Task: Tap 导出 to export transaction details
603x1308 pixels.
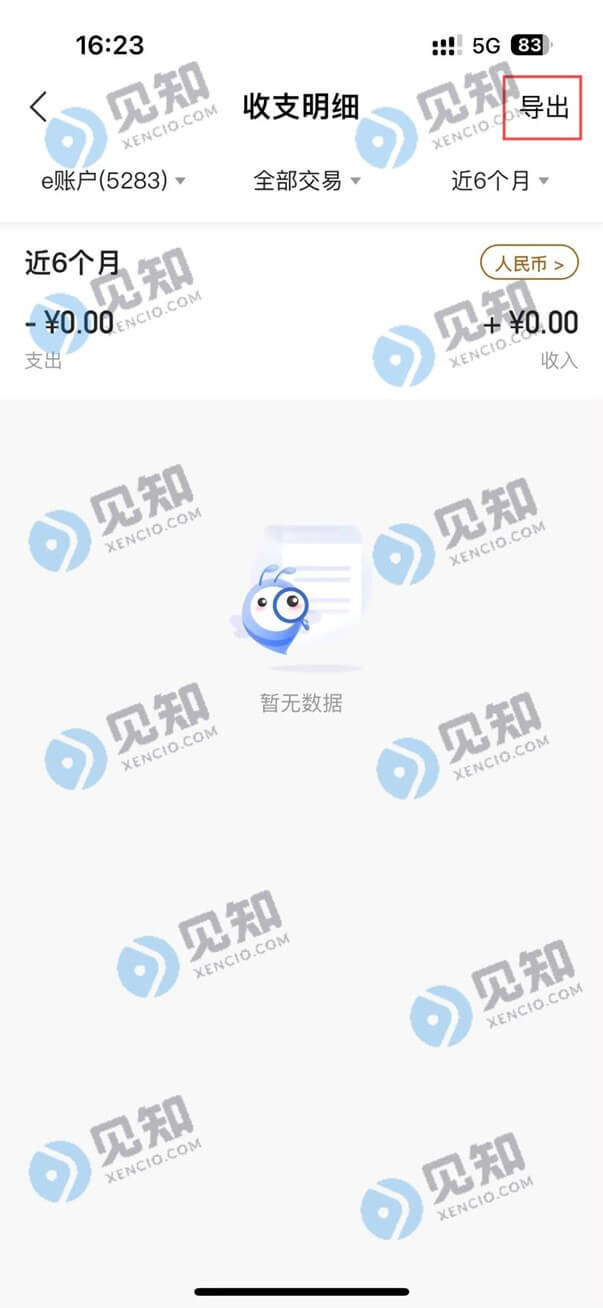Action: point(544,107)
